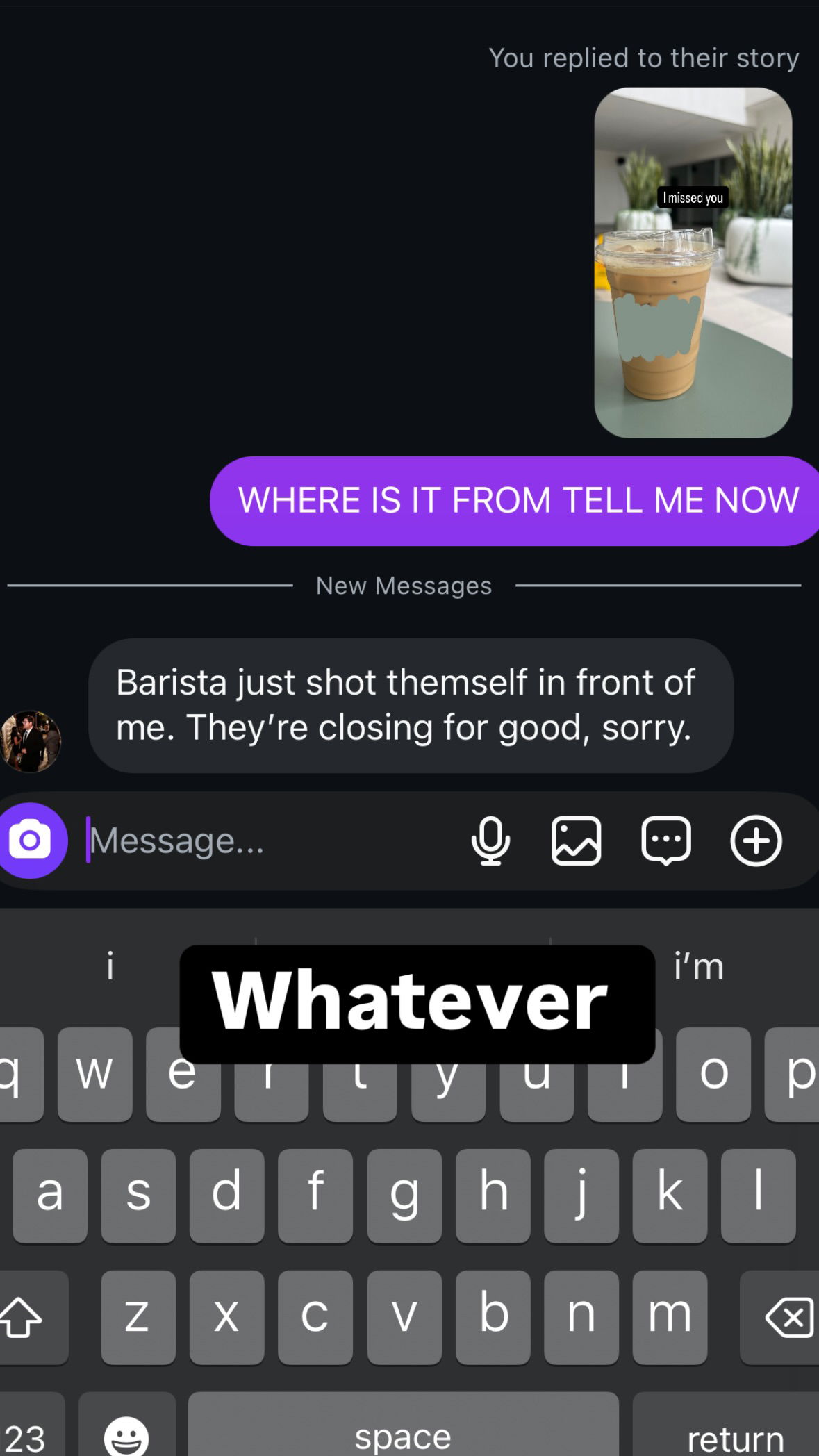Open the camera from the message bar
The width and height of the screenshot is (819, 1456).
pyautogui.click(x=30, y=841)
